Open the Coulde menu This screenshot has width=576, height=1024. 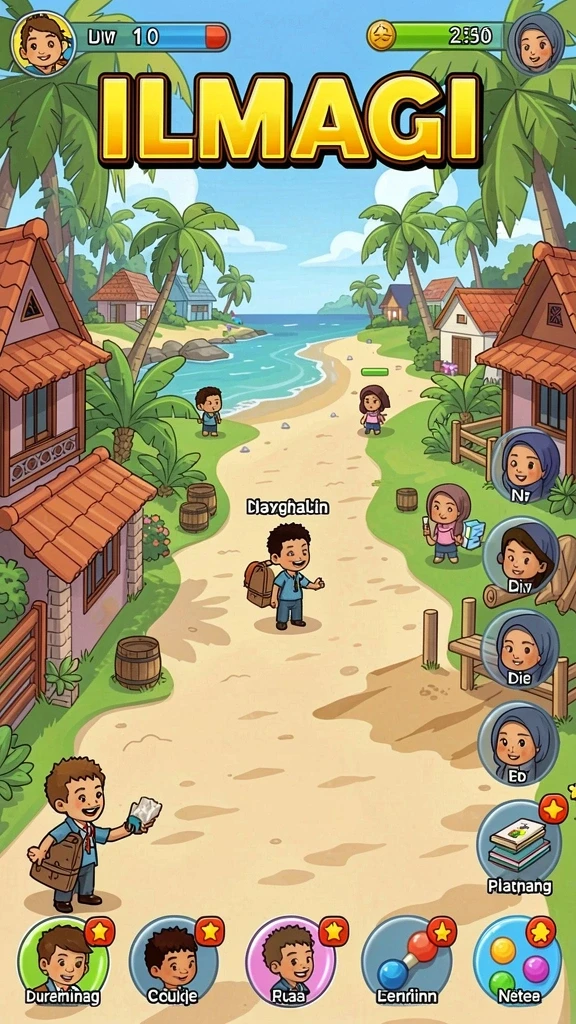[x=174, y=961]
